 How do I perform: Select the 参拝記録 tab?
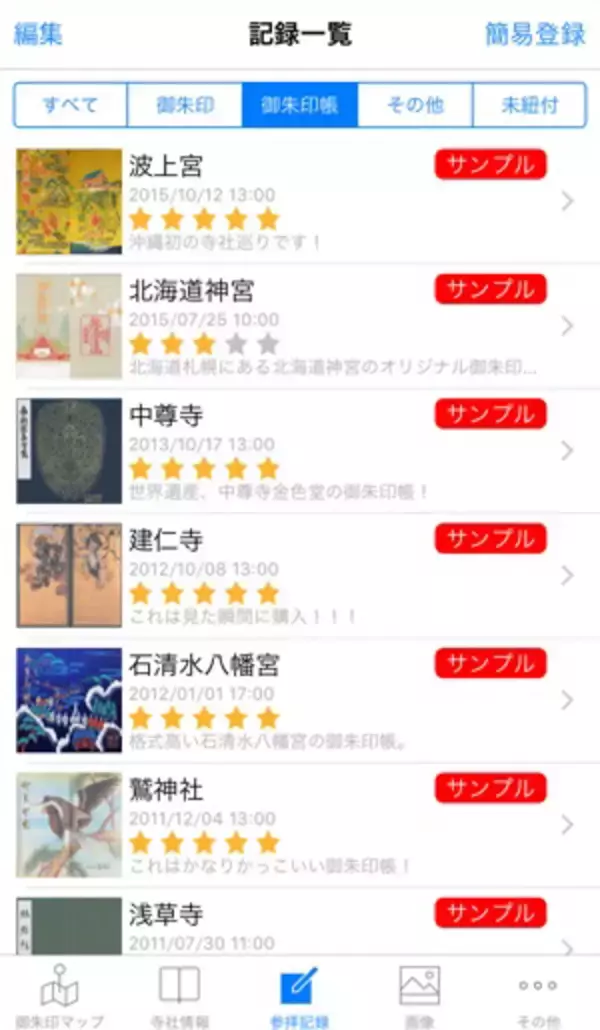point(300,994)
